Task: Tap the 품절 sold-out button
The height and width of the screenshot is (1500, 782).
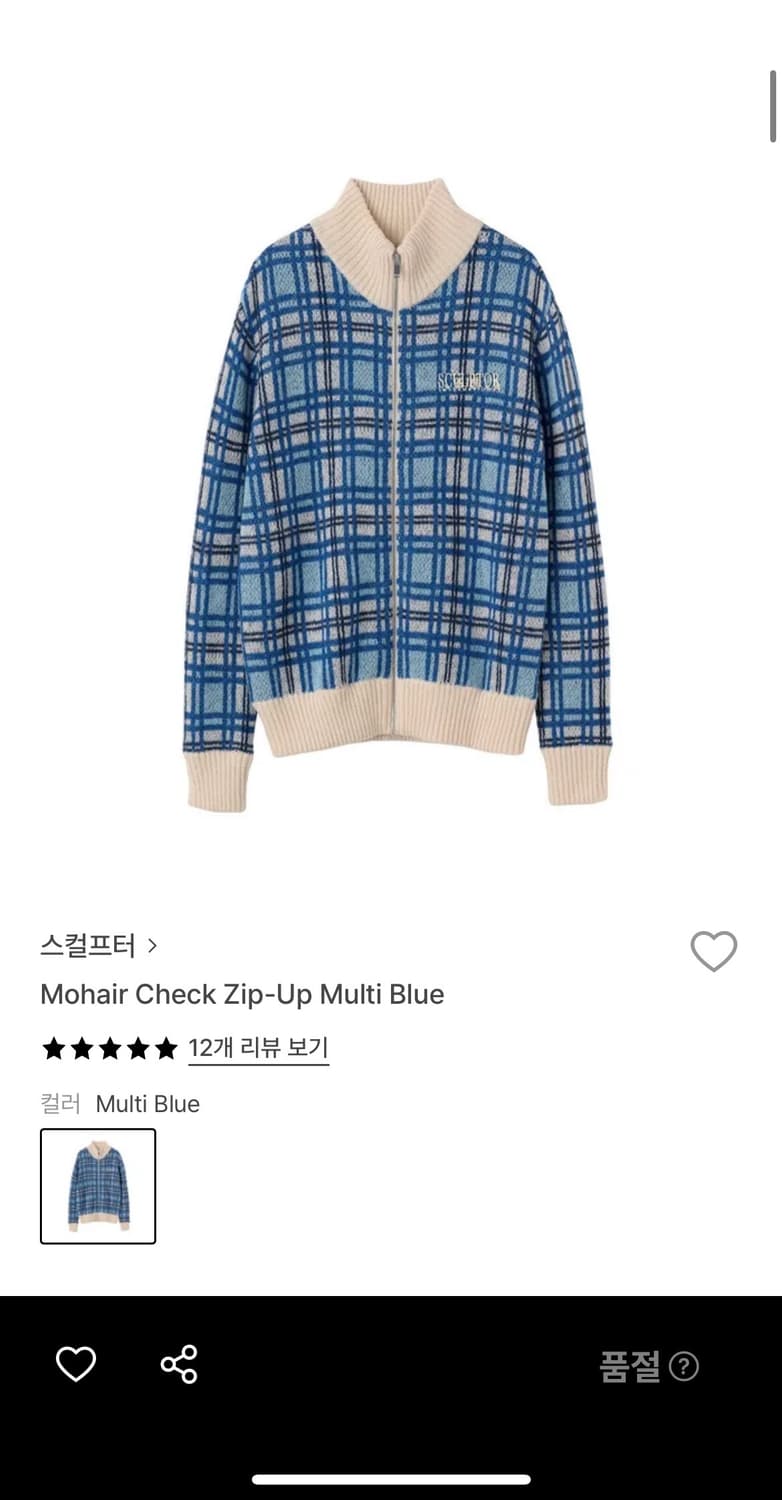Action: (x=632, y=1366)
